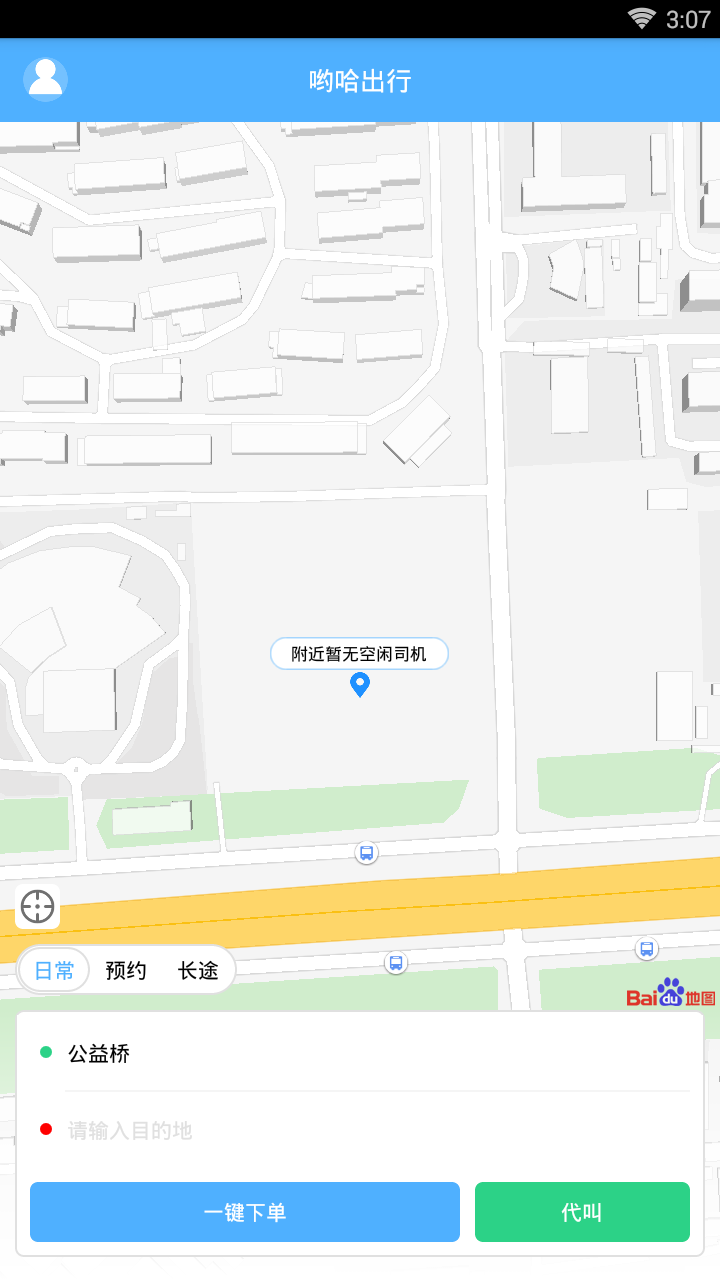Switch to the 预约 booking tab
The width and height of the screenshot is (720, 1280).
click(126, 970)
